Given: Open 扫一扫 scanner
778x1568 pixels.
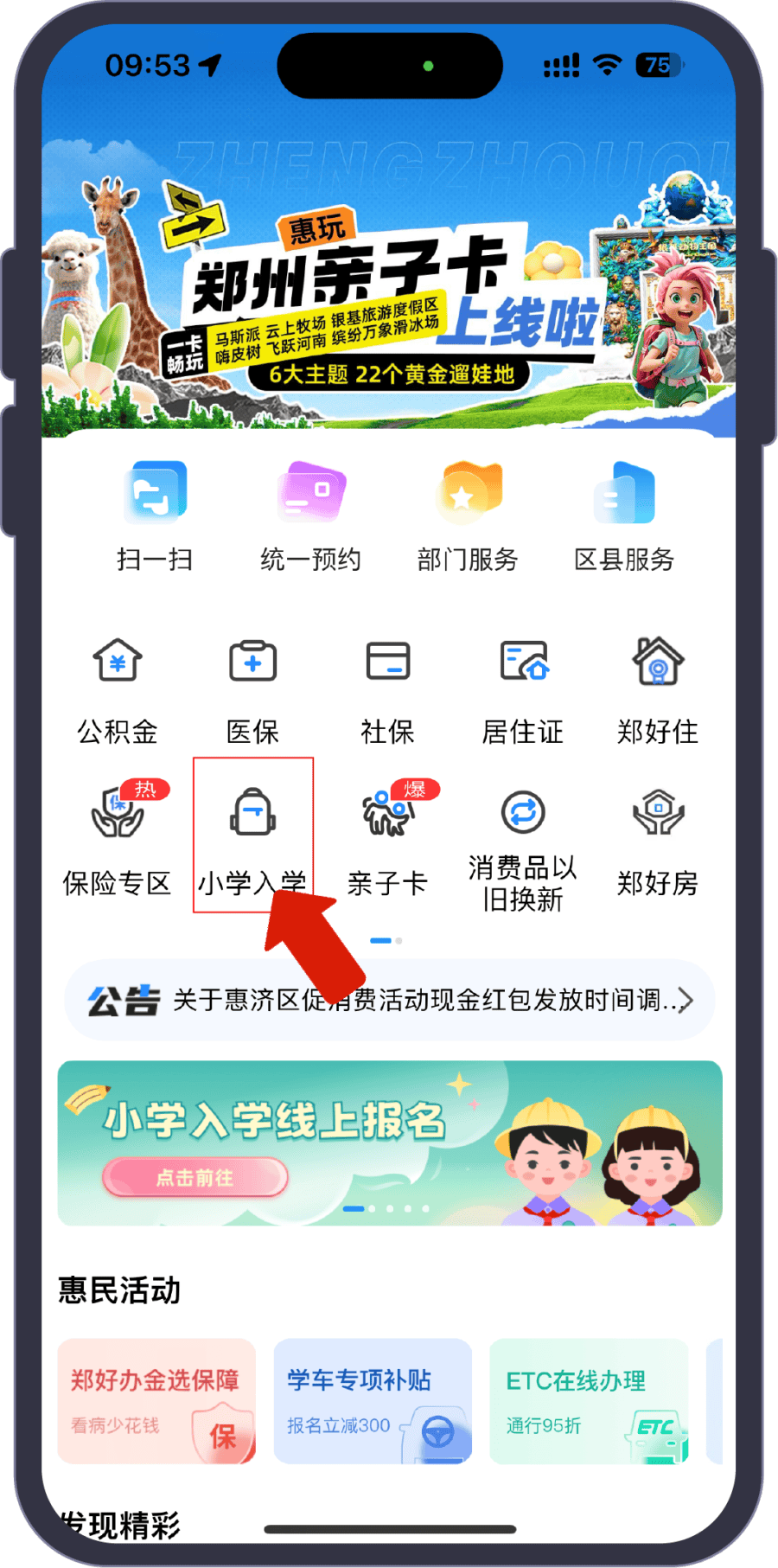Looking at the screenshot, I should pyautogui.click(x=155, y=516).
